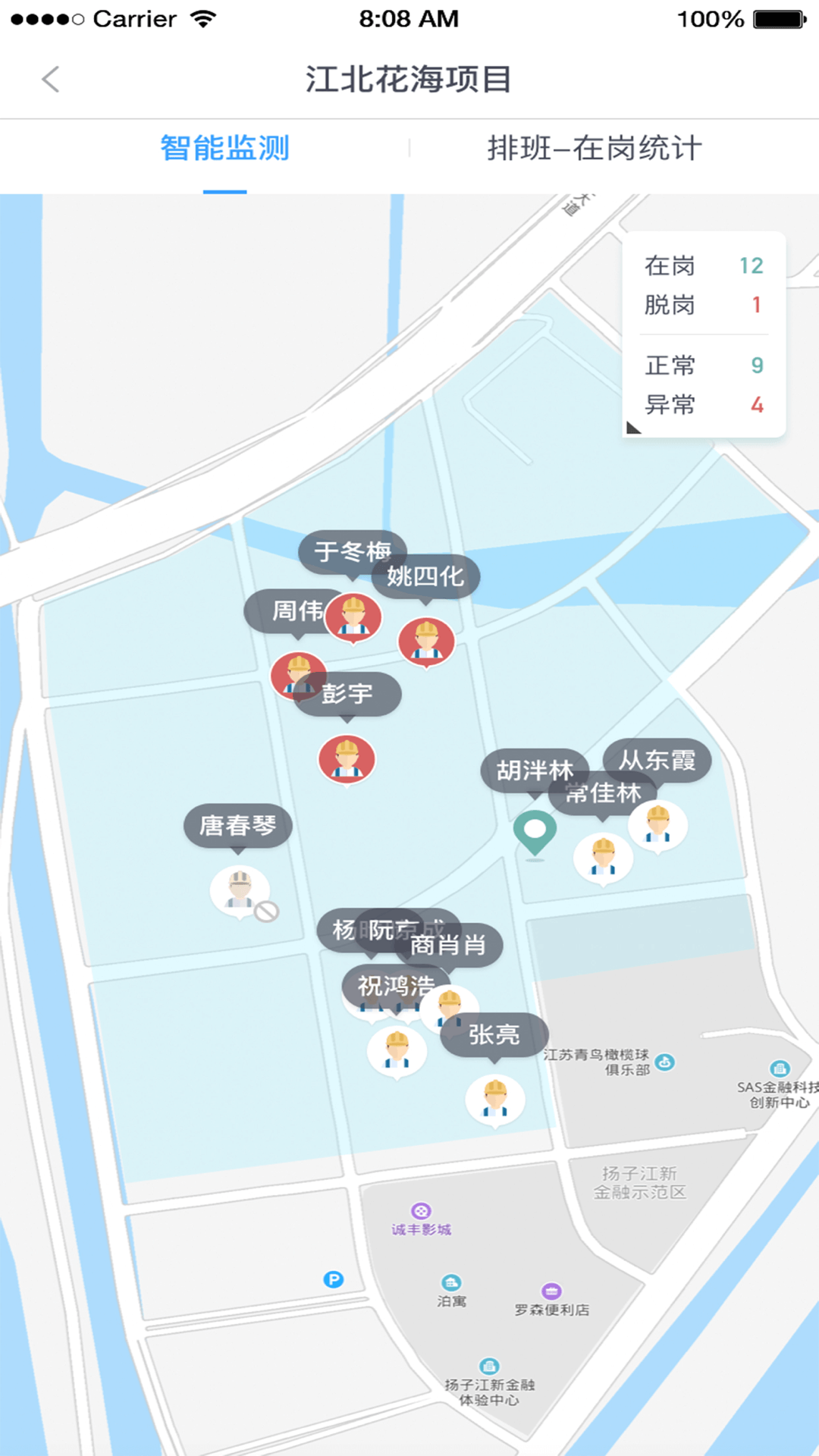The image size is (819, 1456).
Task: Click the 江苏青鸟橄榄球俱乐部 map icon
Action: [664, 1063]
